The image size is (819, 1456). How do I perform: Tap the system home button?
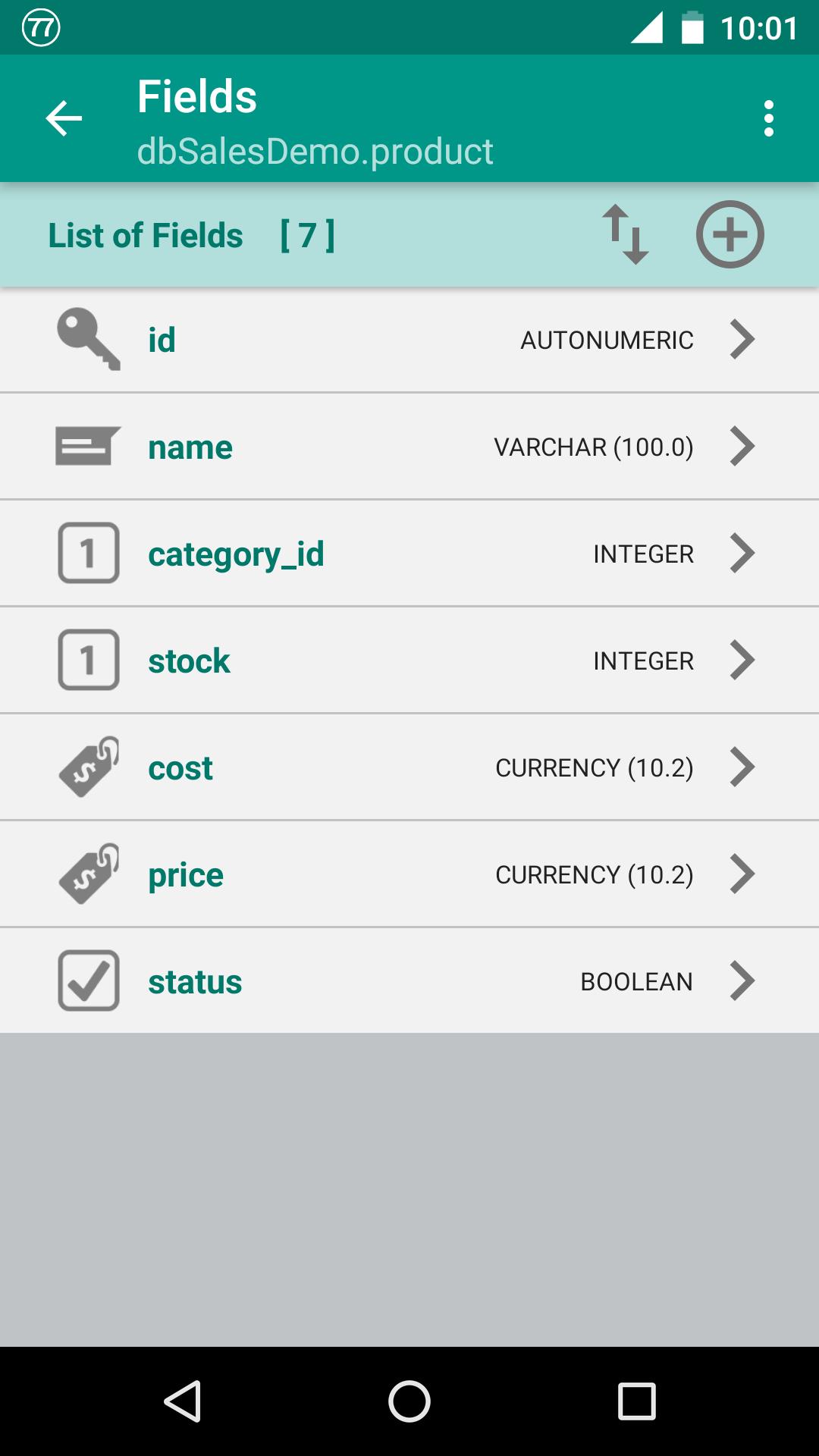409,1401
